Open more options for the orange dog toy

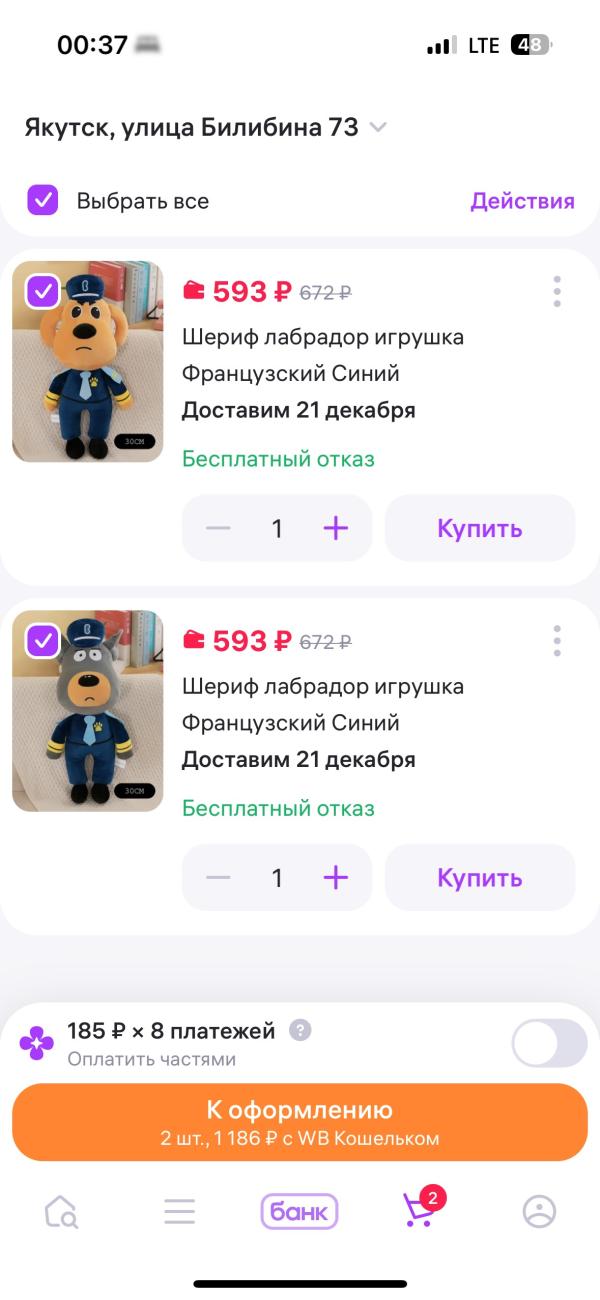pos(557,291)
